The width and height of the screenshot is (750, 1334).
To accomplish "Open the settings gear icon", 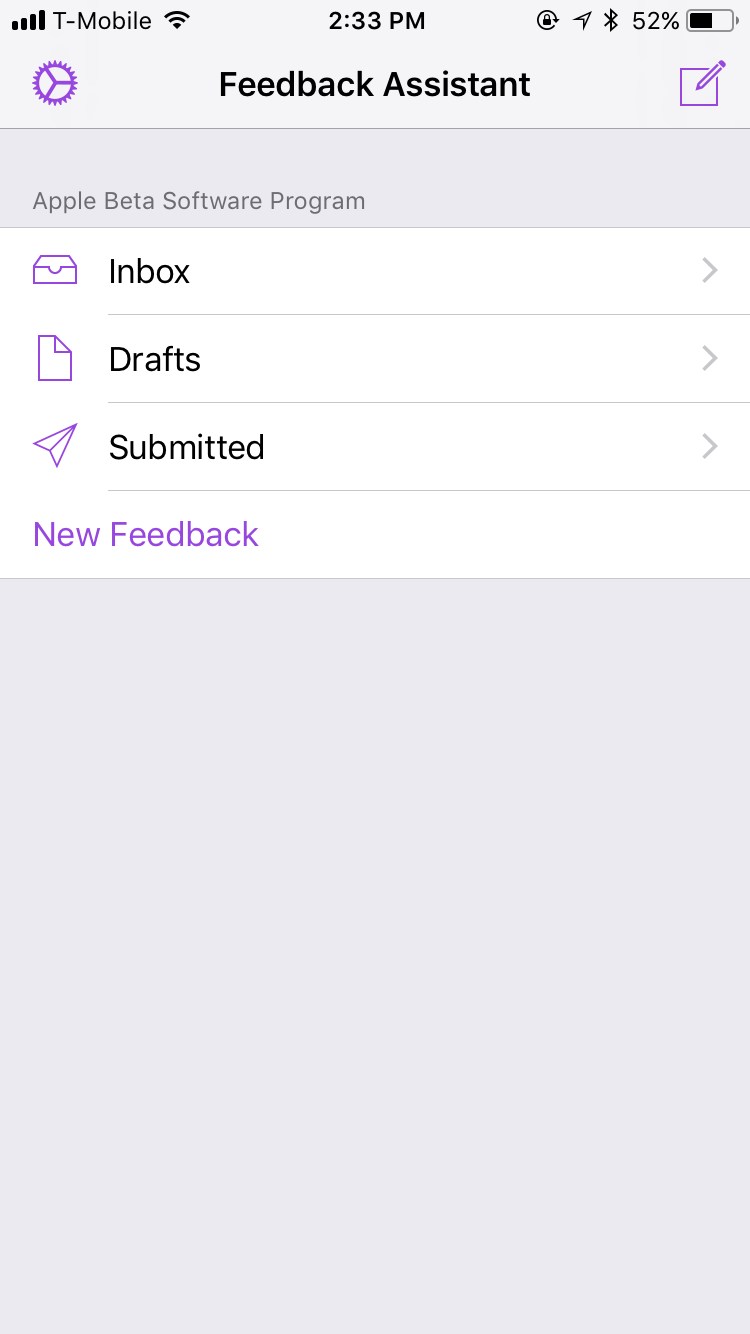I will tap(55, 84).
